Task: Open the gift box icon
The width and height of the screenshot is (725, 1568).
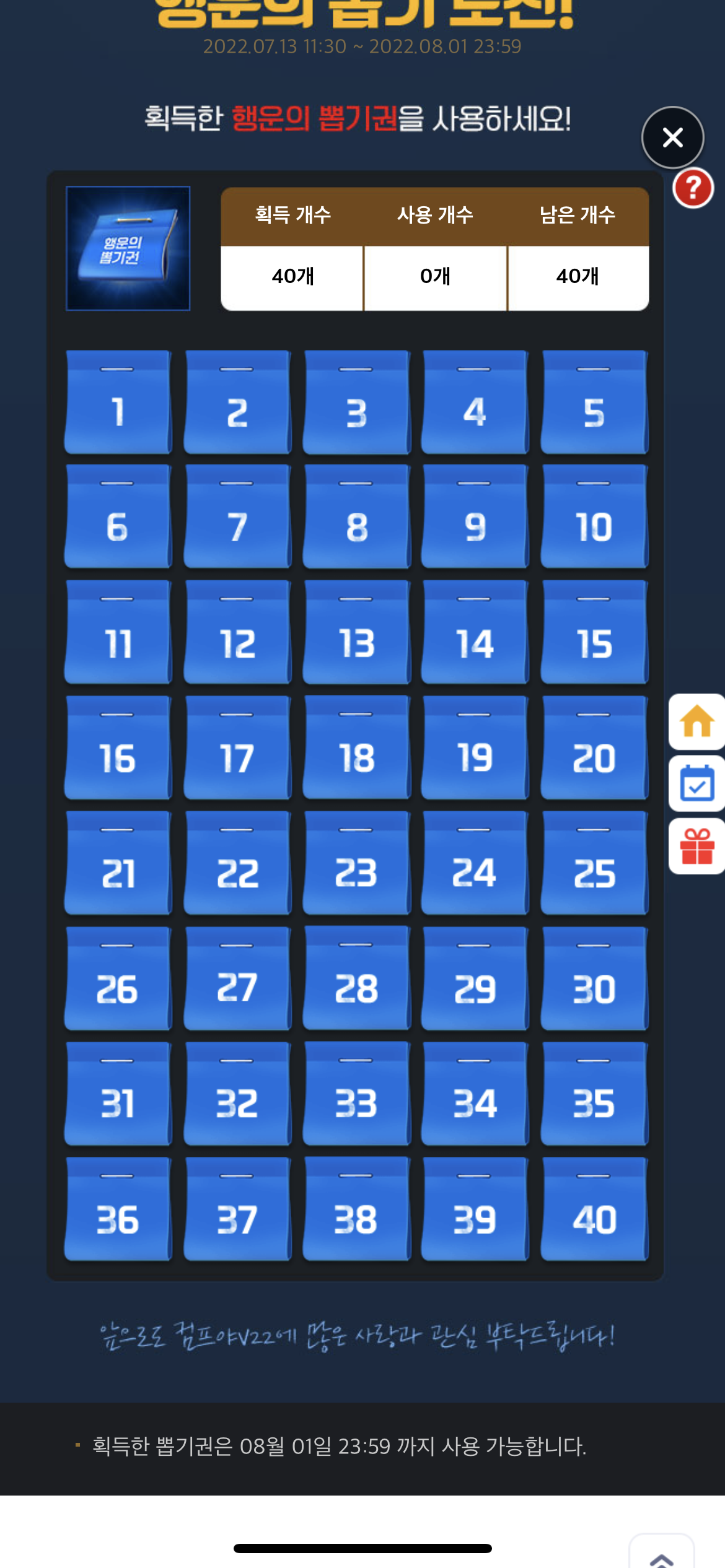Action: (x=696, y=846)
